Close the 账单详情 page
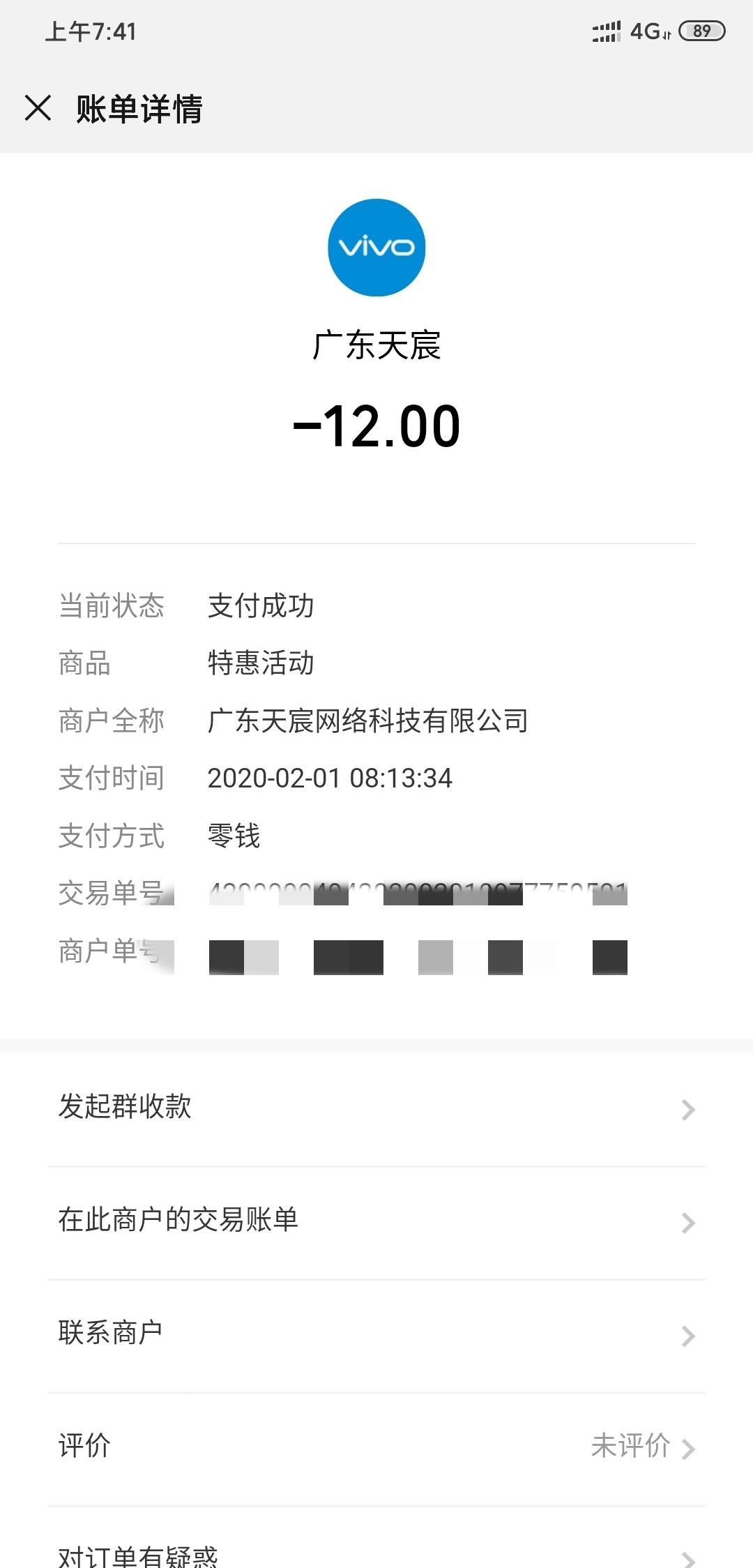 pyautogui.click(x=38, y=108)
